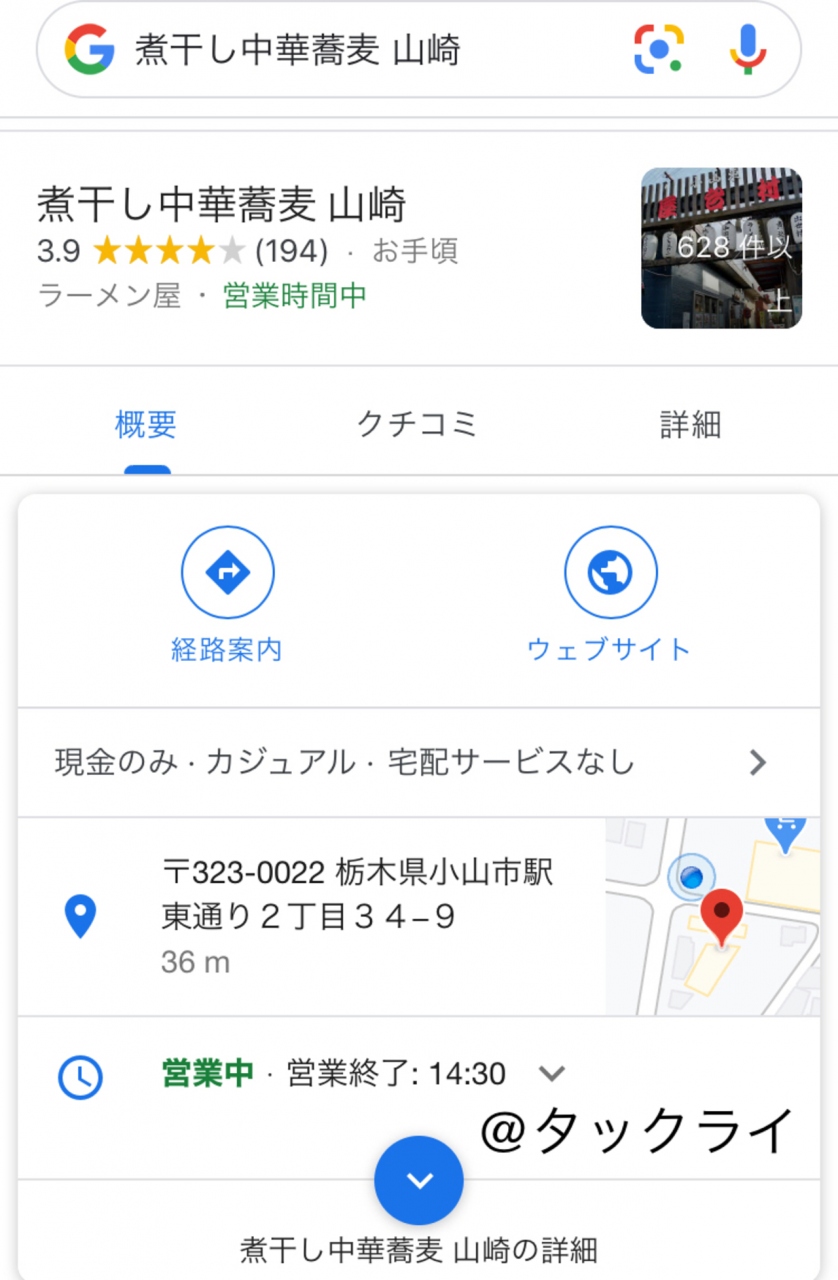Viewport: 838px width, 1280px height.
Task: Open the restaurant photos thumbnail
Action: [721, 248]
